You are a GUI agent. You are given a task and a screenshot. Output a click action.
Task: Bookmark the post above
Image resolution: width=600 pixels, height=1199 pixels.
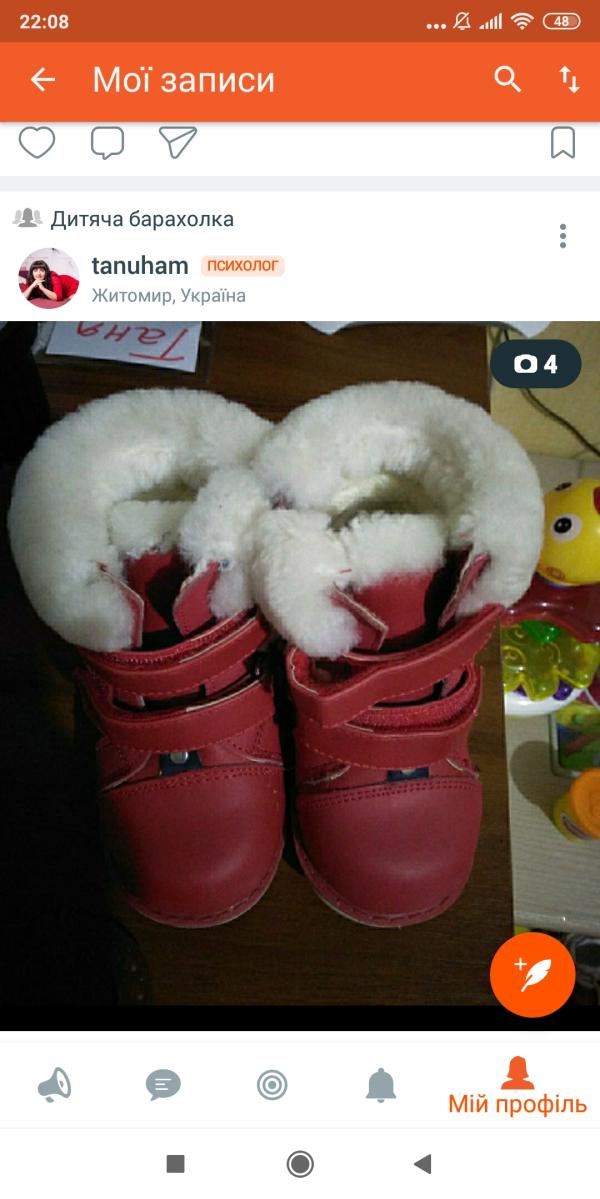pos(563,143)
